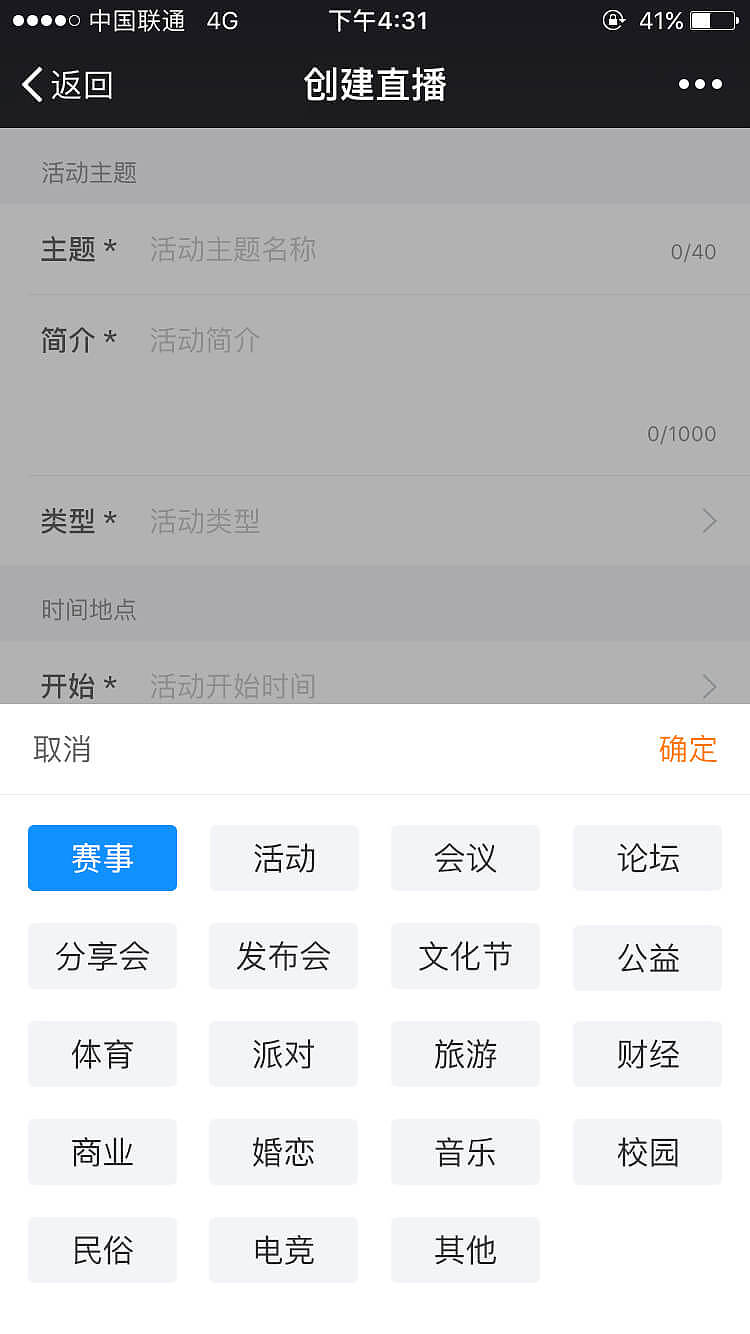750x1334 pixels.
Task: Choose the 财经 category
Action: point(647,1054)
